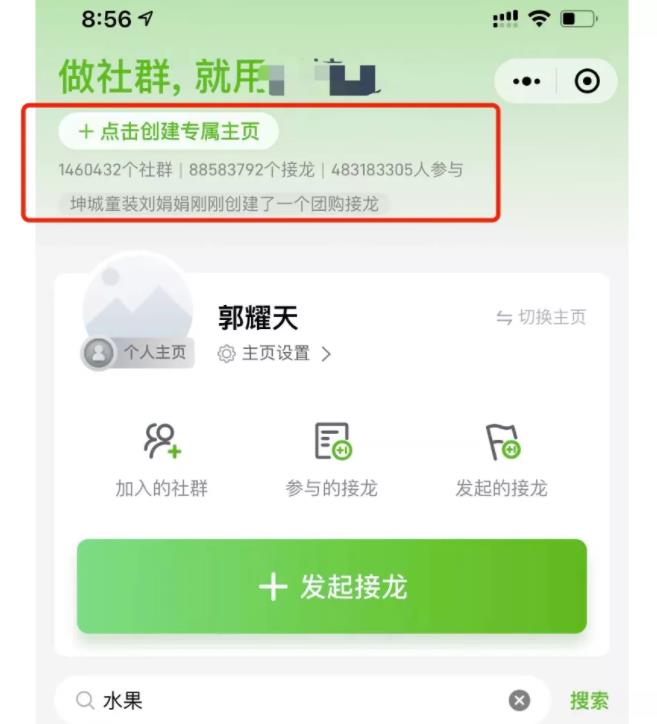Open 主页设置 settings
The width and height of the screenshot is (657, 724).
coord(274,353)
